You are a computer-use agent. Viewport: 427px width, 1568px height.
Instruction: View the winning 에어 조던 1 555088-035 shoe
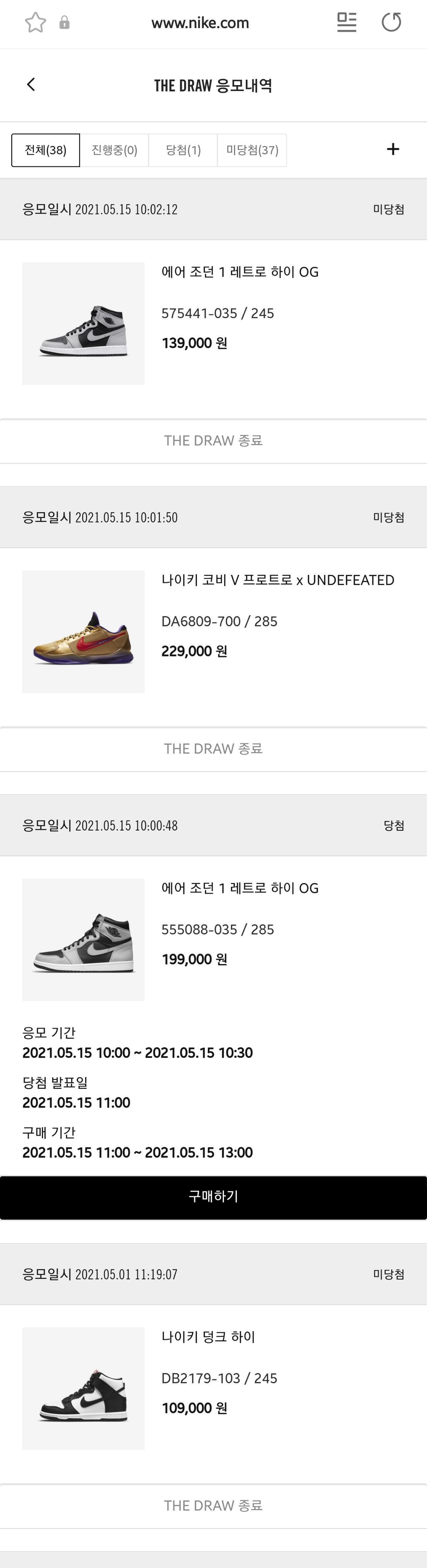pos(83,939)
